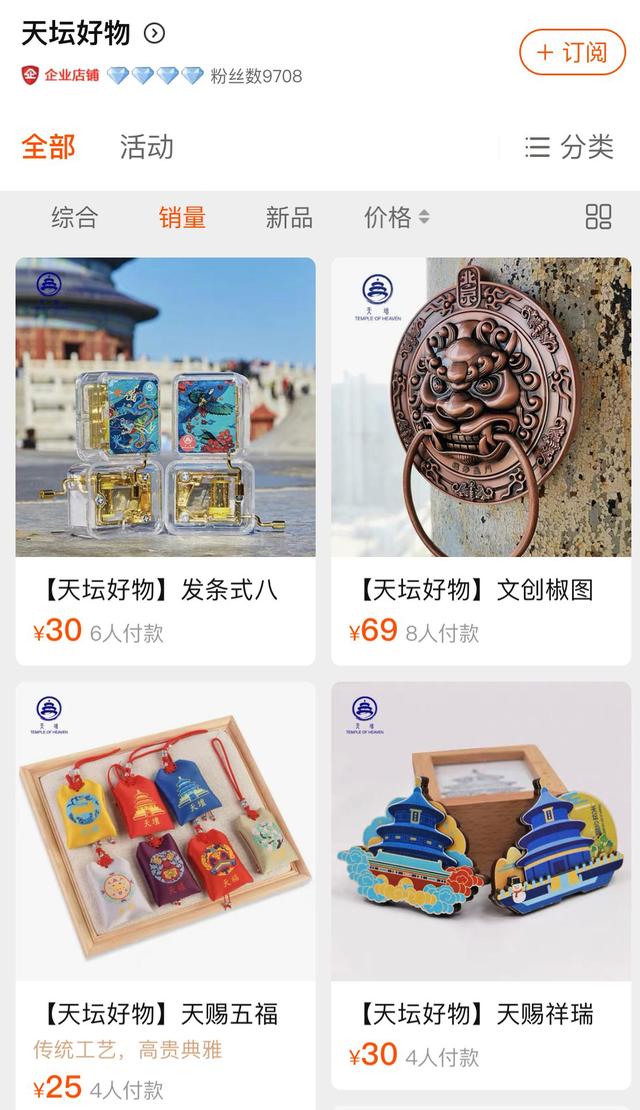Select the 全部 tab

tap(48, 147)
